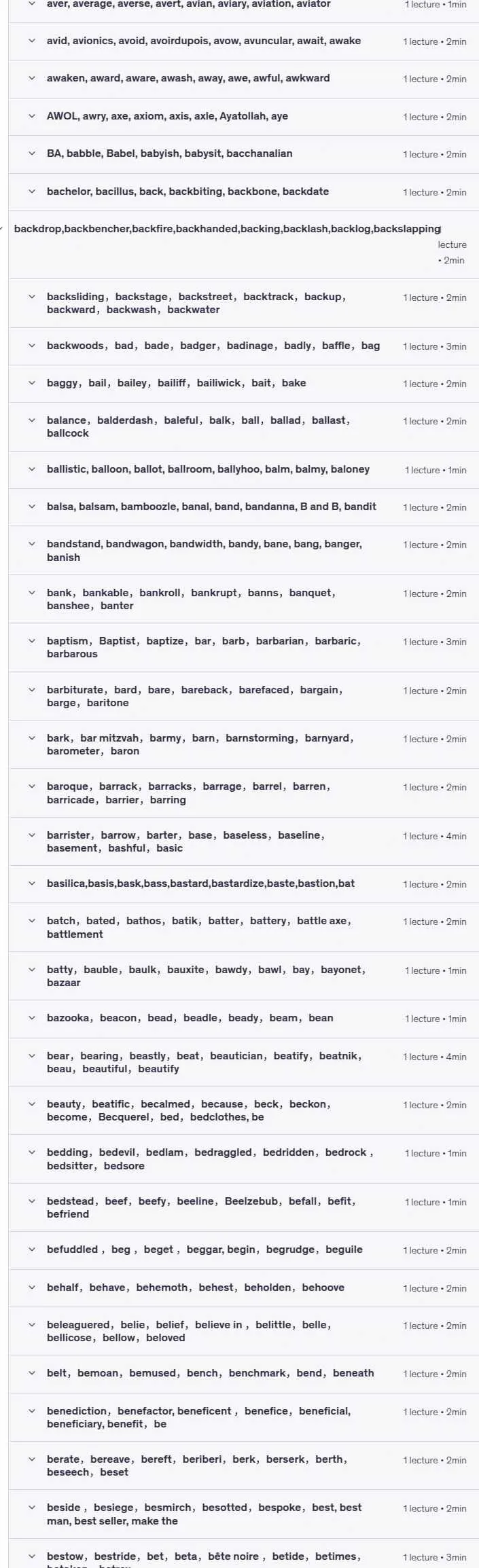
Task: Expand the 'awaken, award, aware' section
Action: click(243, 79)
